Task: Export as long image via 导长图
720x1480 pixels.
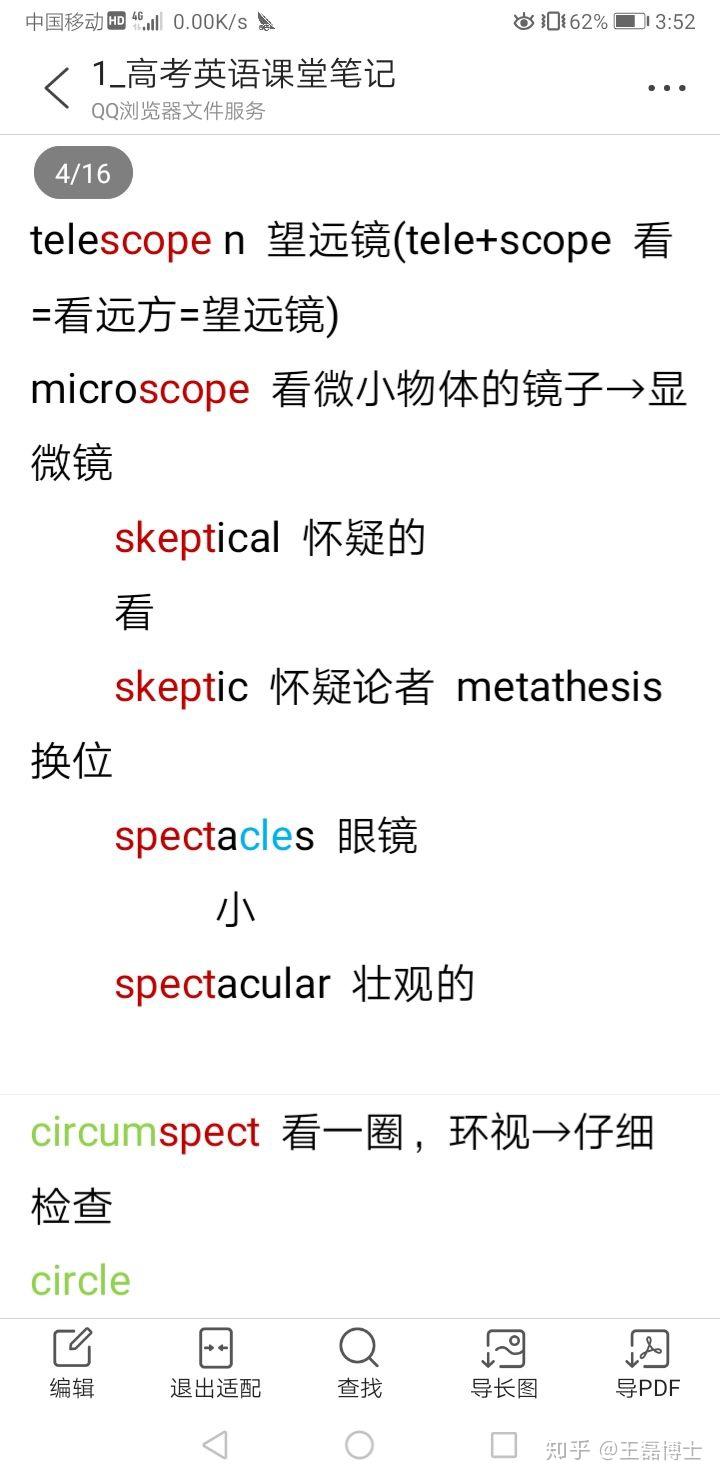Action: tap(504, 1362)
